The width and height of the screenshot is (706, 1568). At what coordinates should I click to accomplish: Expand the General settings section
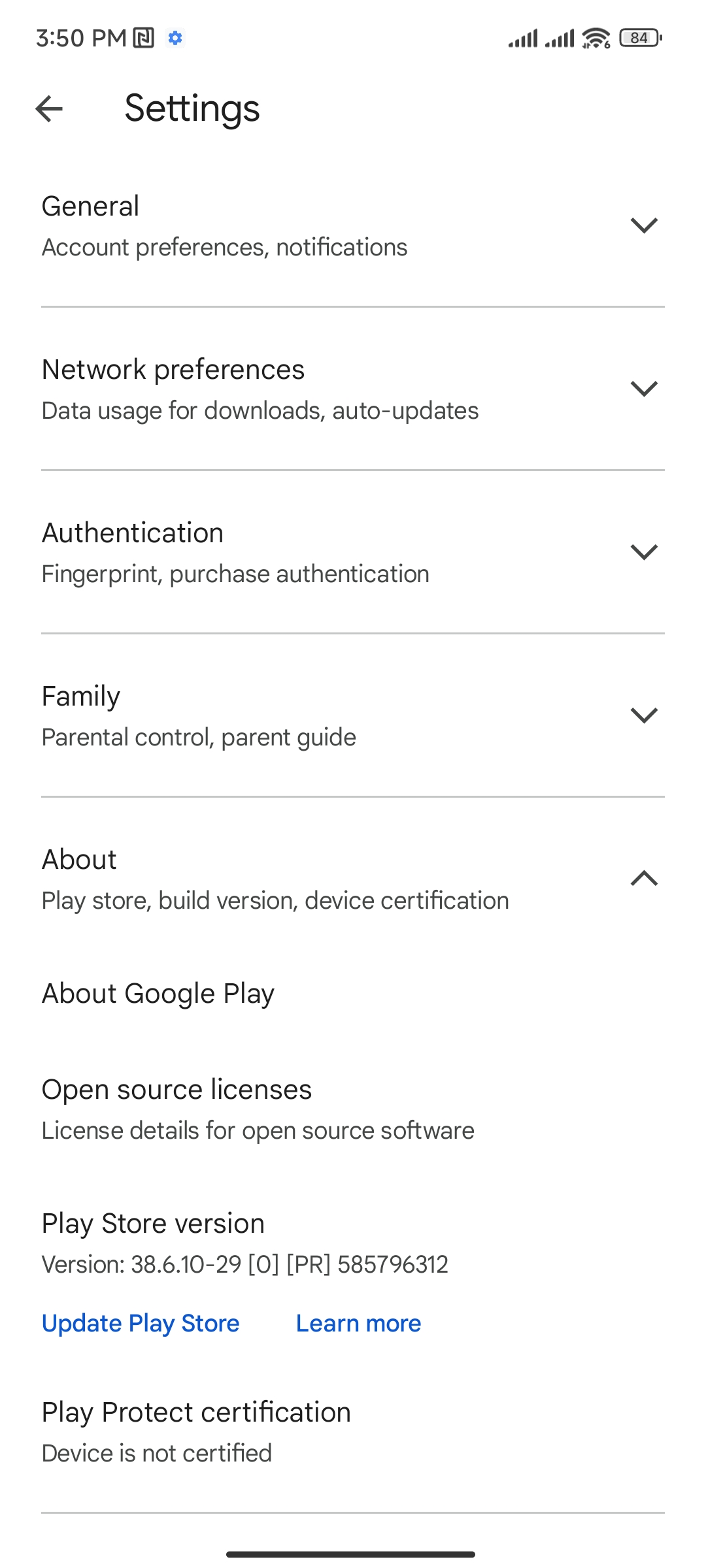click(353, 225)
